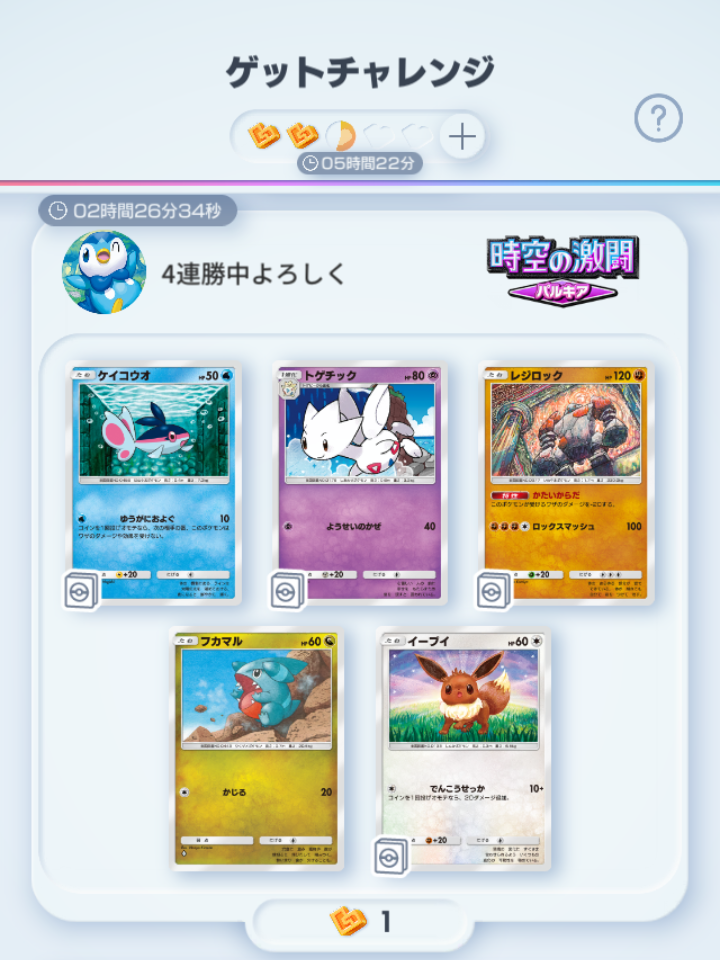
Task: View the Piplup player profile icon
Action: pyautogui.click(x=104, y=273)
